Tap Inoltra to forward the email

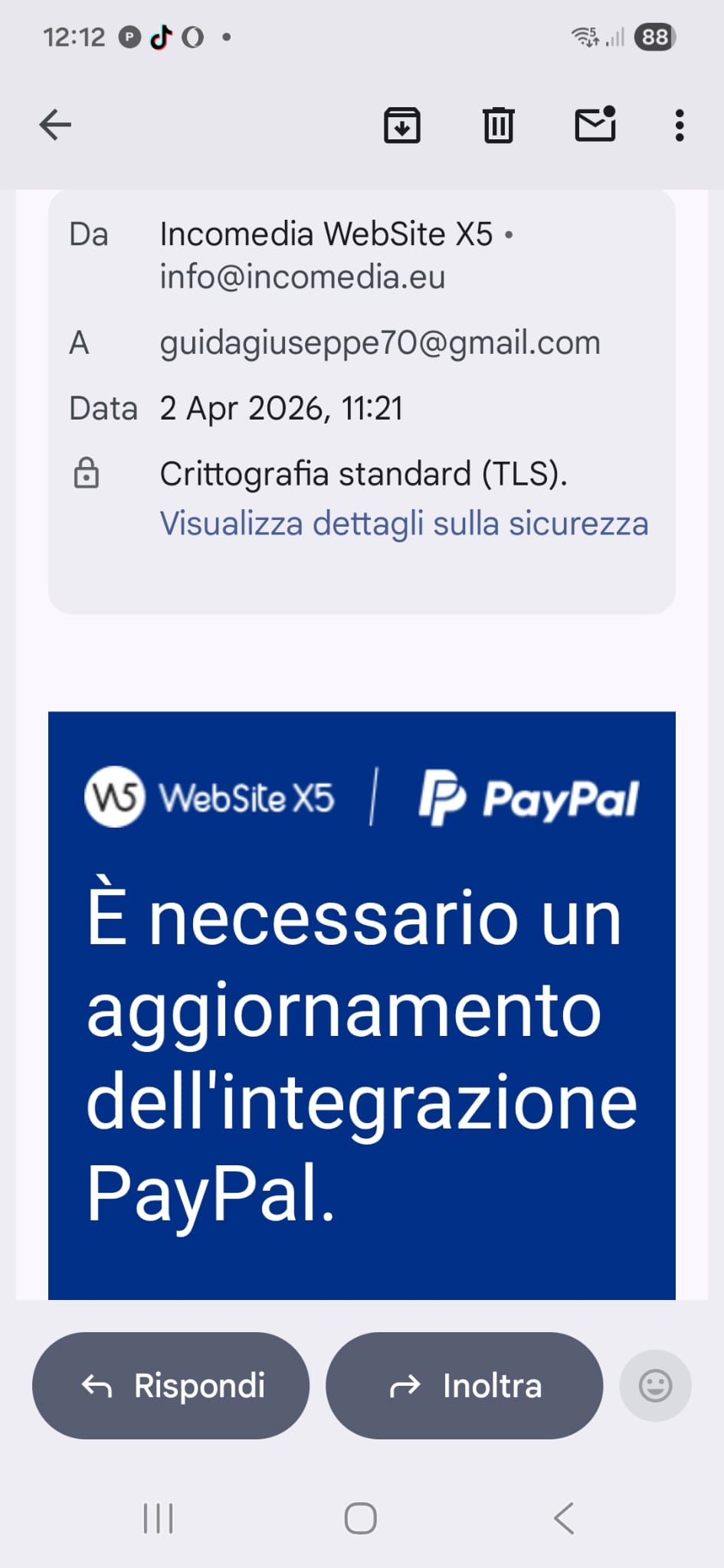464,1386
